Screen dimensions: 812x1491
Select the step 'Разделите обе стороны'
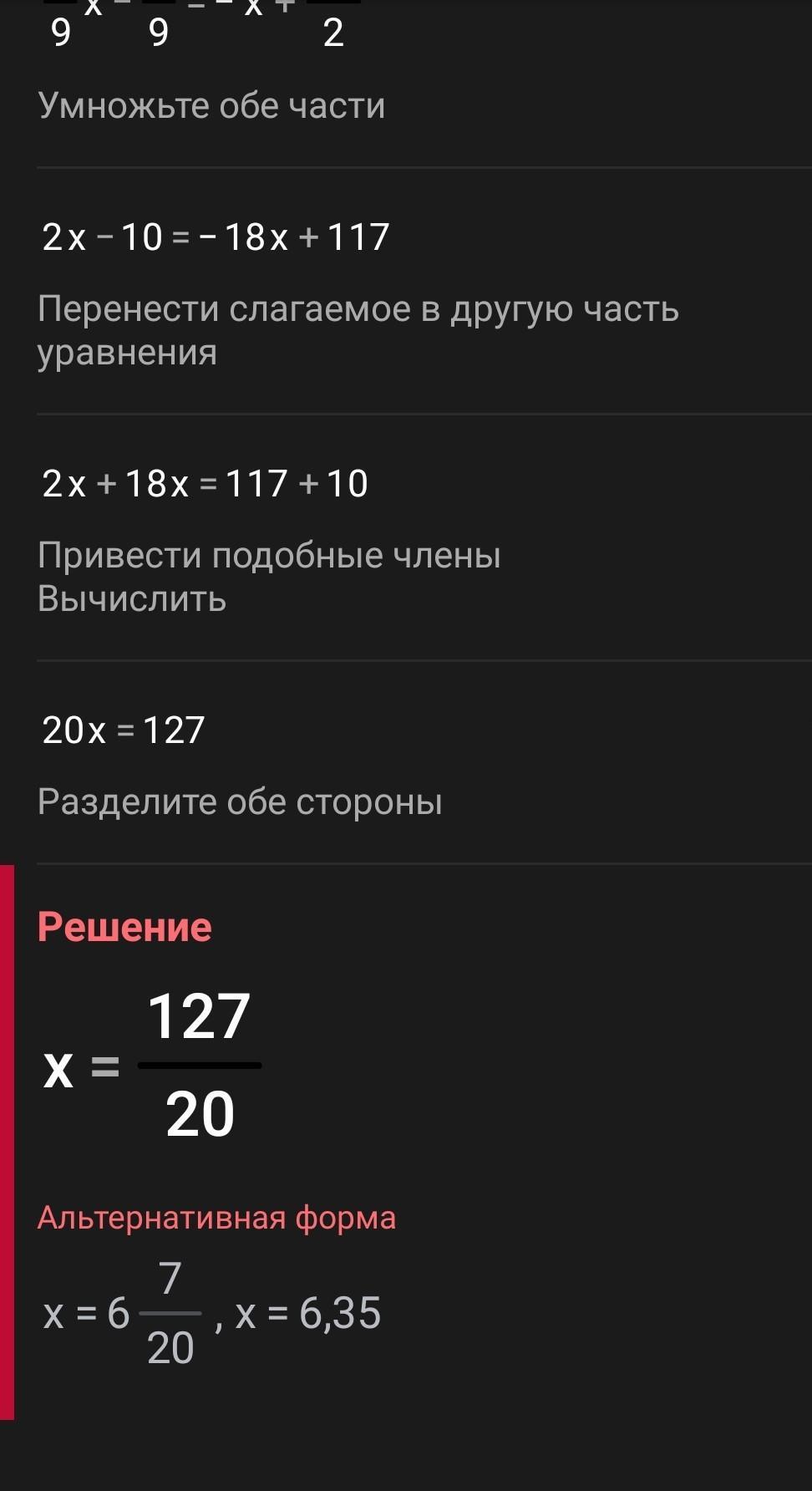(240, 801)
